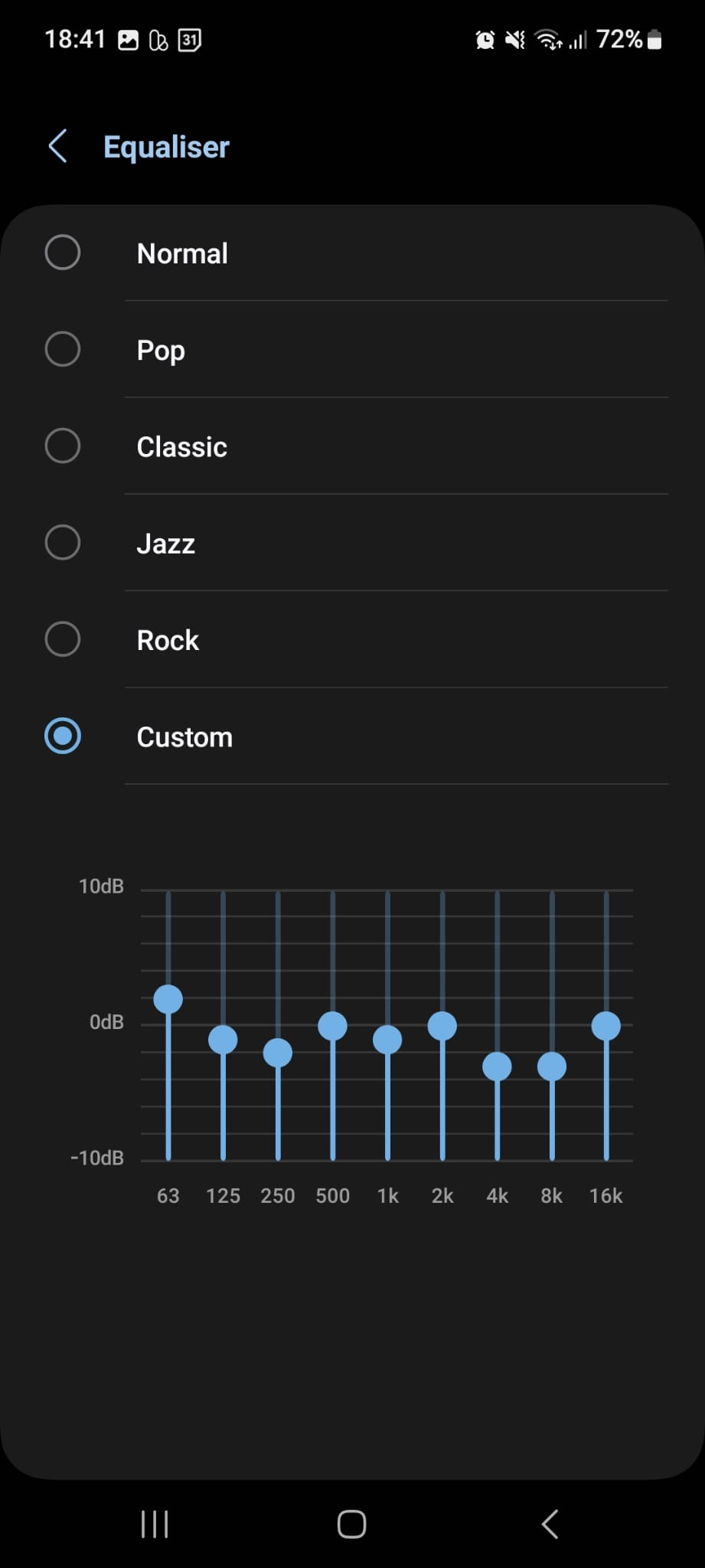Pick the Jazz equaliser preset
Image resolution: width=705 pixels, height=1568 pixels.
[x=352, y=543]
